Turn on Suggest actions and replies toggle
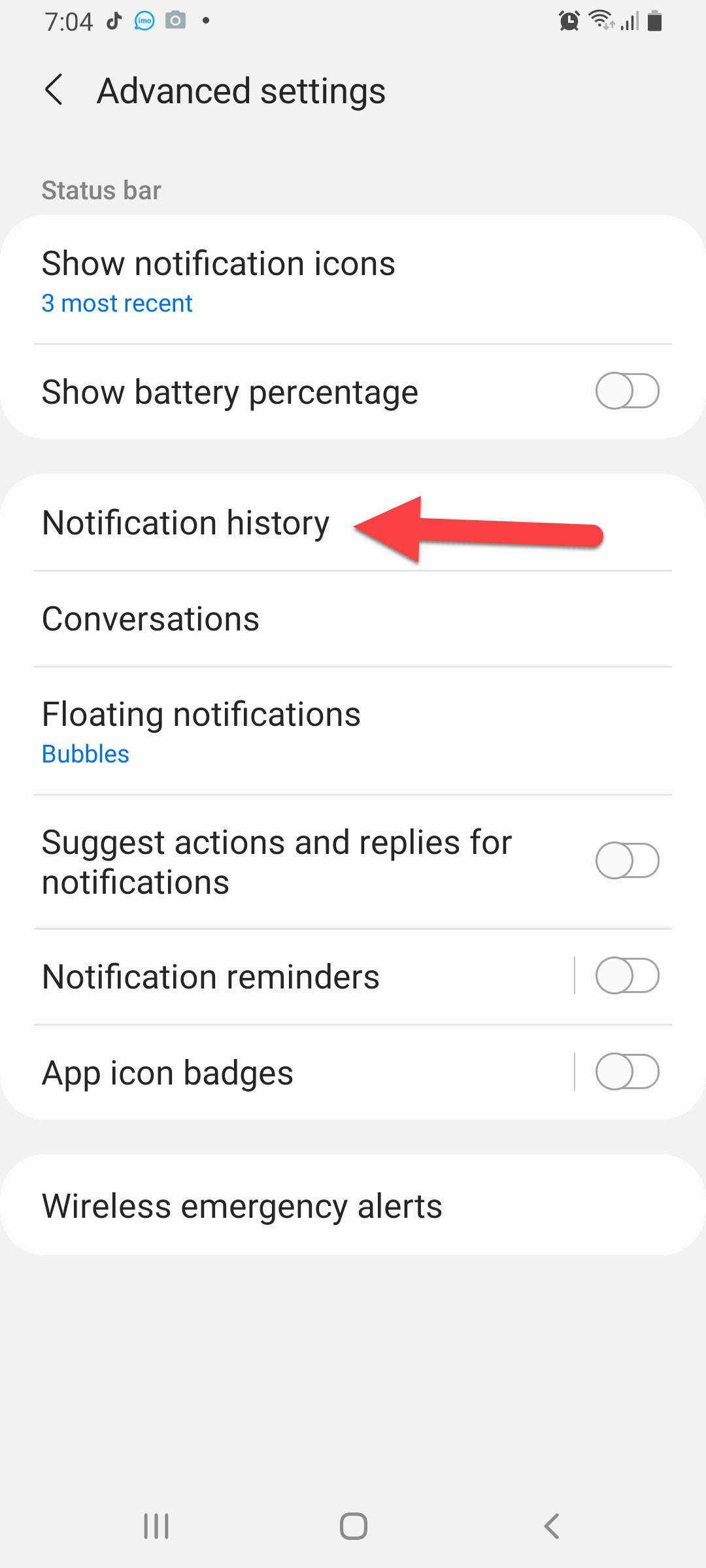 (x=627, y=861)
